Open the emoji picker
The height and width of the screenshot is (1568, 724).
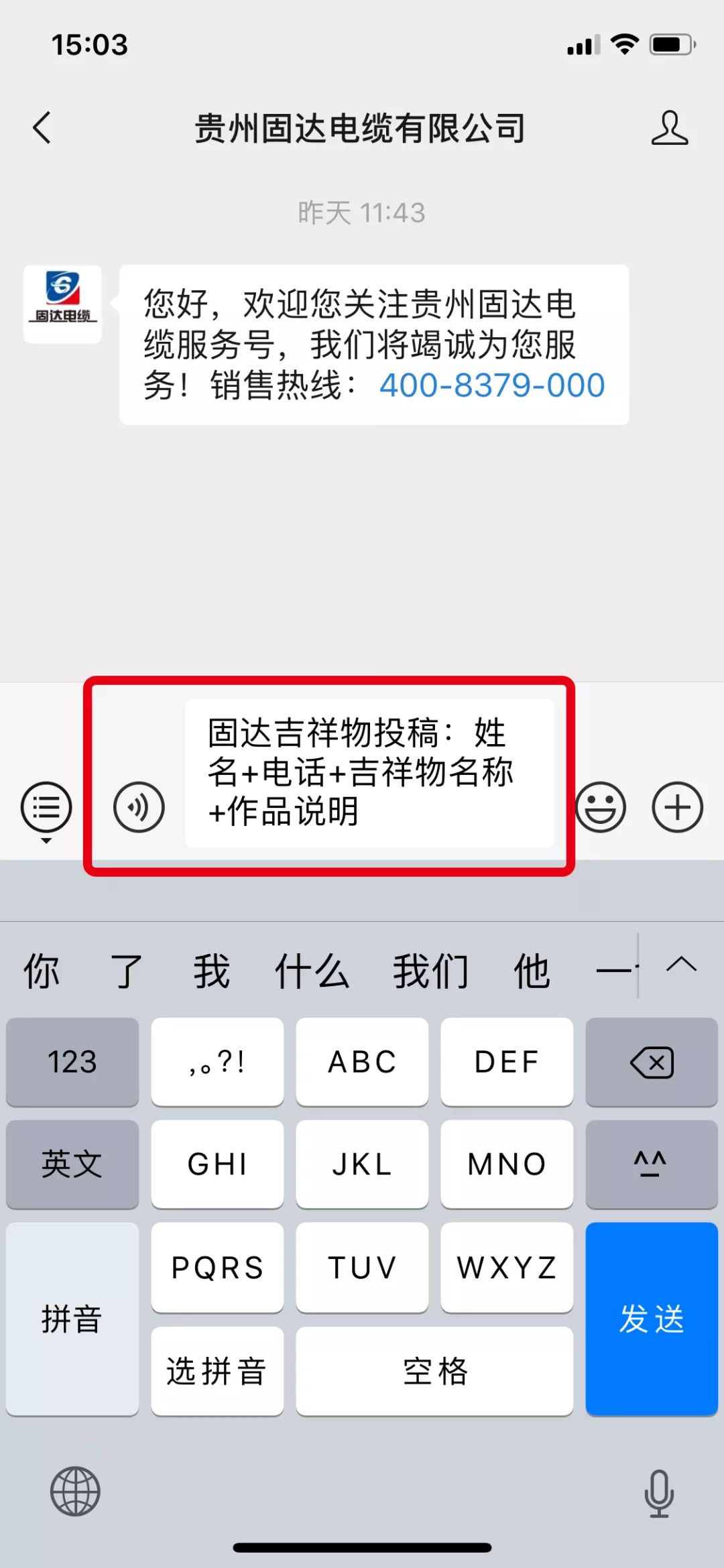(x=601, y=807)
